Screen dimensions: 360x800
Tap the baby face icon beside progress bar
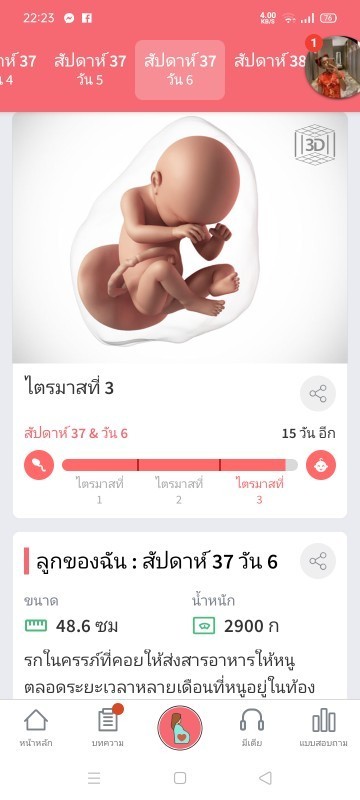coord(321,465)
